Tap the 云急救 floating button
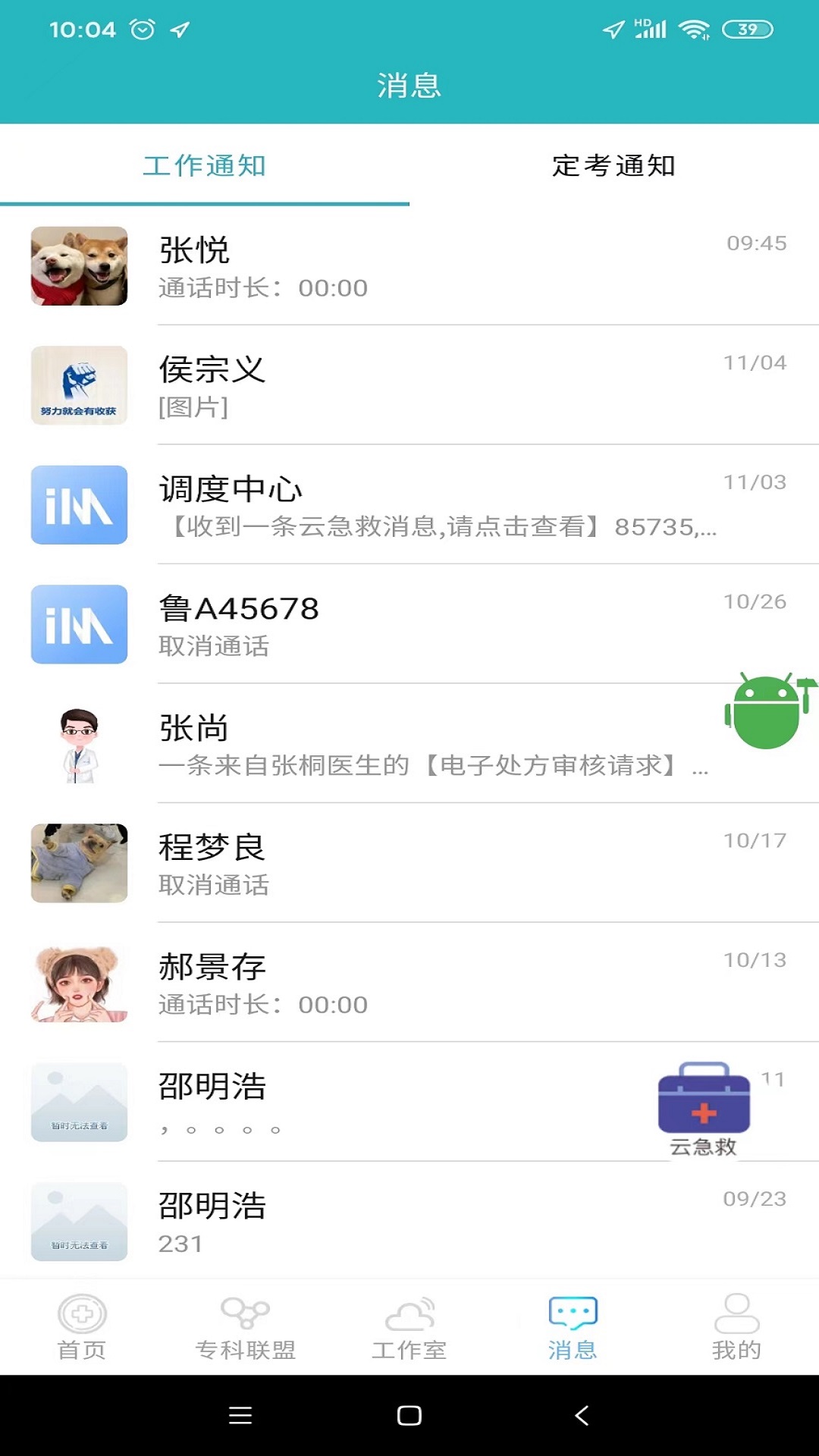This screenshot has height=1456, width=819. point(704,1107)
